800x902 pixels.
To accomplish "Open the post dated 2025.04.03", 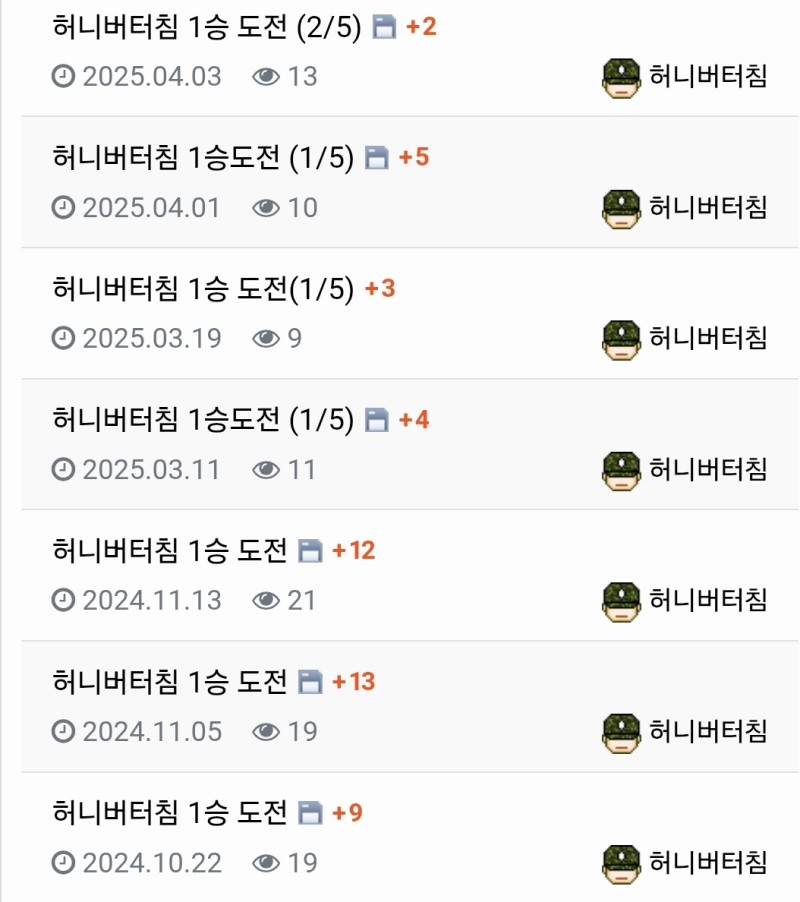I will pos(210,27).
